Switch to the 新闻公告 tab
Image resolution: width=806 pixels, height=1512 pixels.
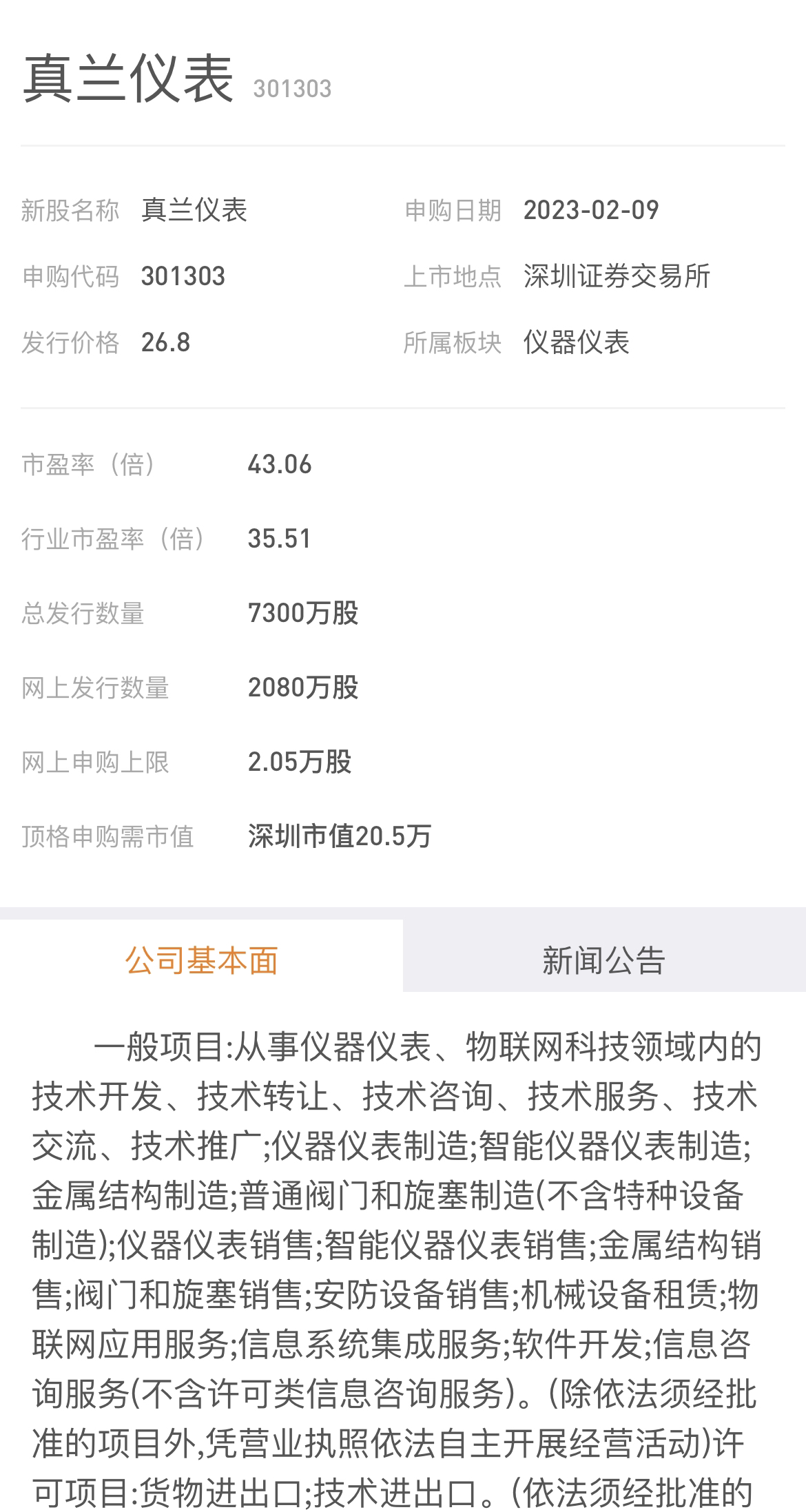click(603, 960)
